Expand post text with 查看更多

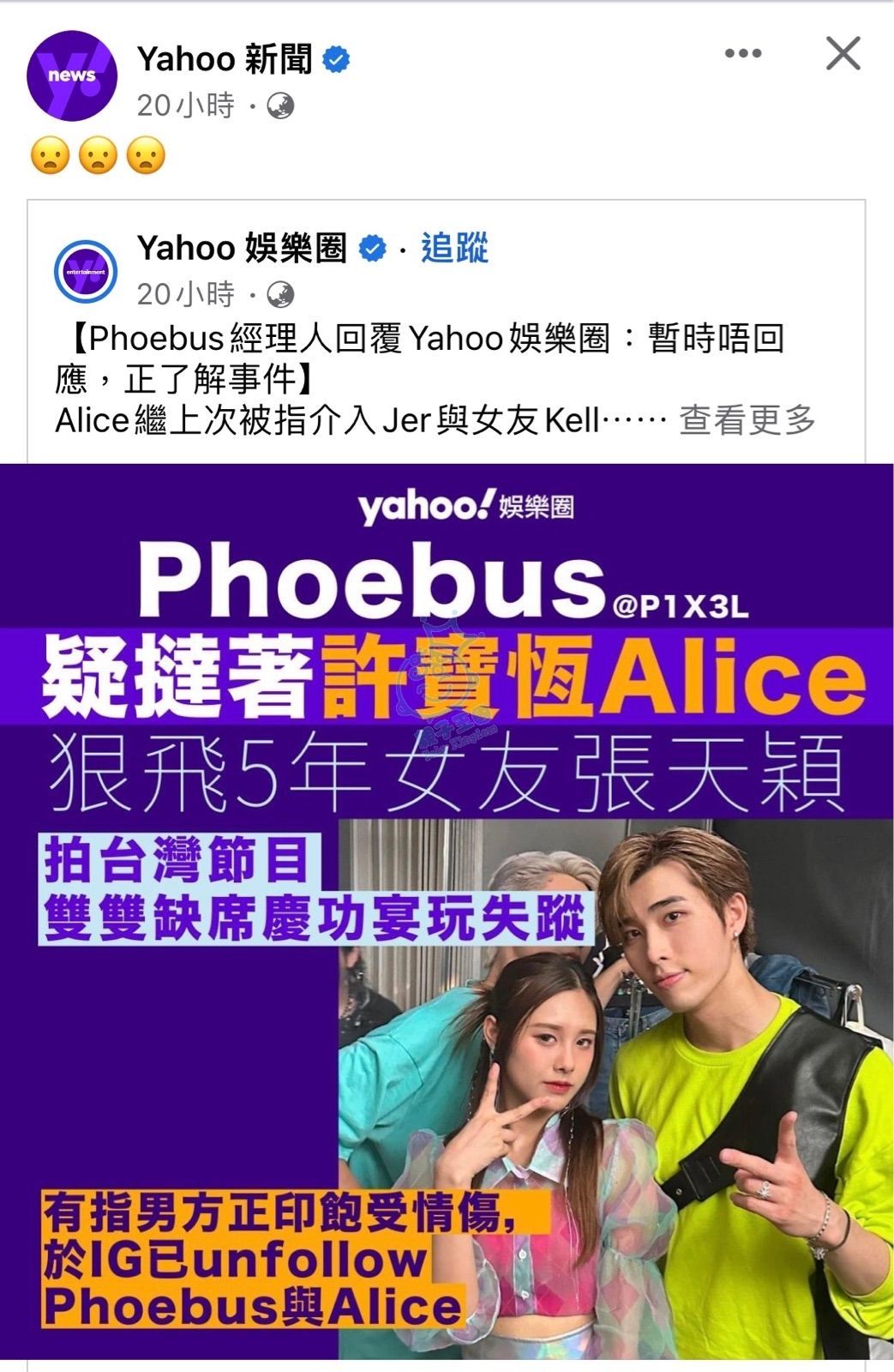point(747,420)
